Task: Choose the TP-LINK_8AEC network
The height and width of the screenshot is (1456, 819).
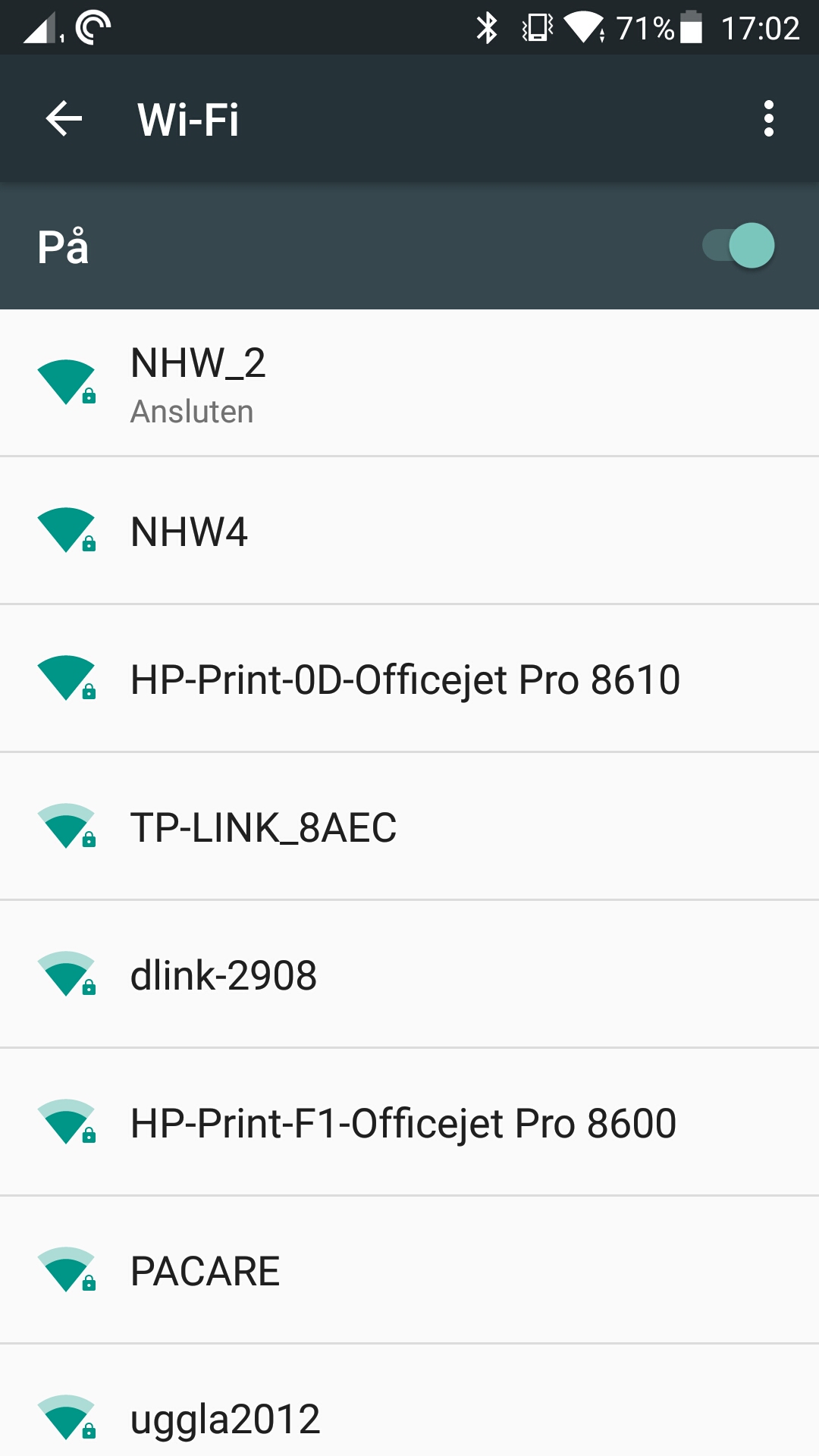Action: pos(409,827)
